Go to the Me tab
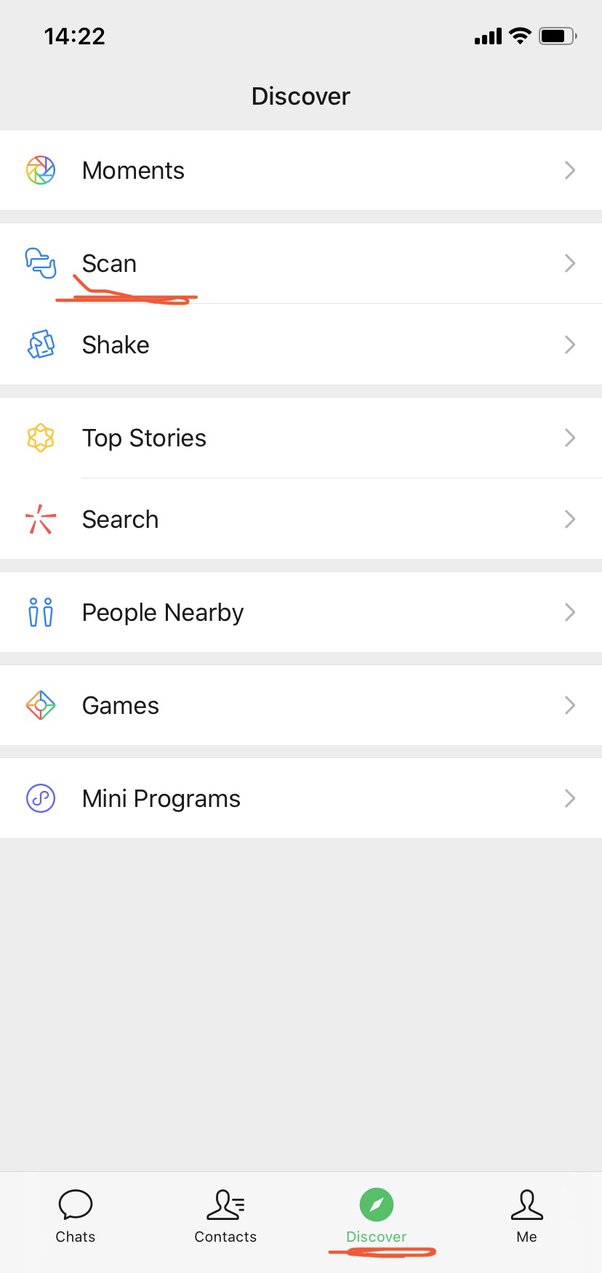 coord(527,1216)
